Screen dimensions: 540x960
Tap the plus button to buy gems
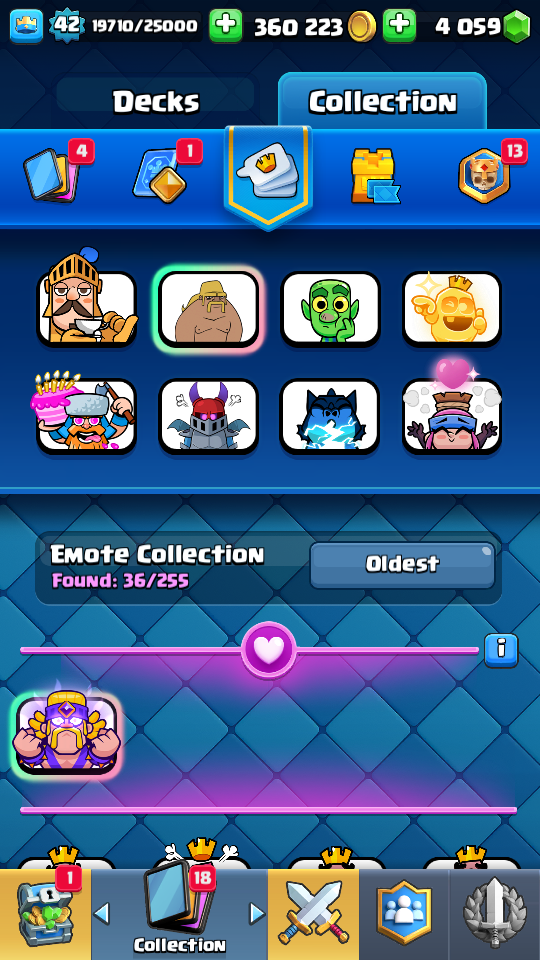click(x=399, y=26)
